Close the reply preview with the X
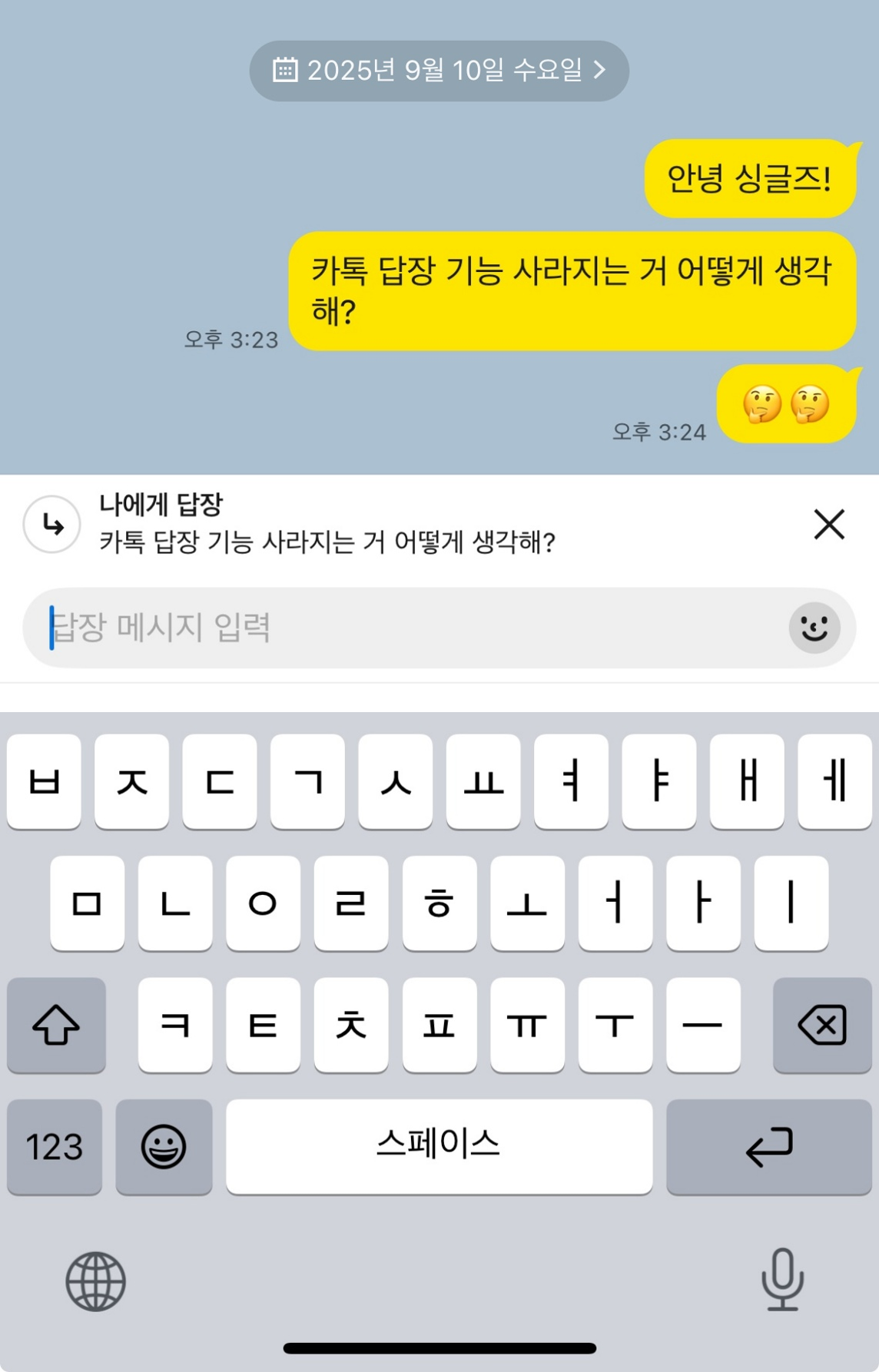The height and width of the screenshot is (1372, 879). (x=829, y=524)
